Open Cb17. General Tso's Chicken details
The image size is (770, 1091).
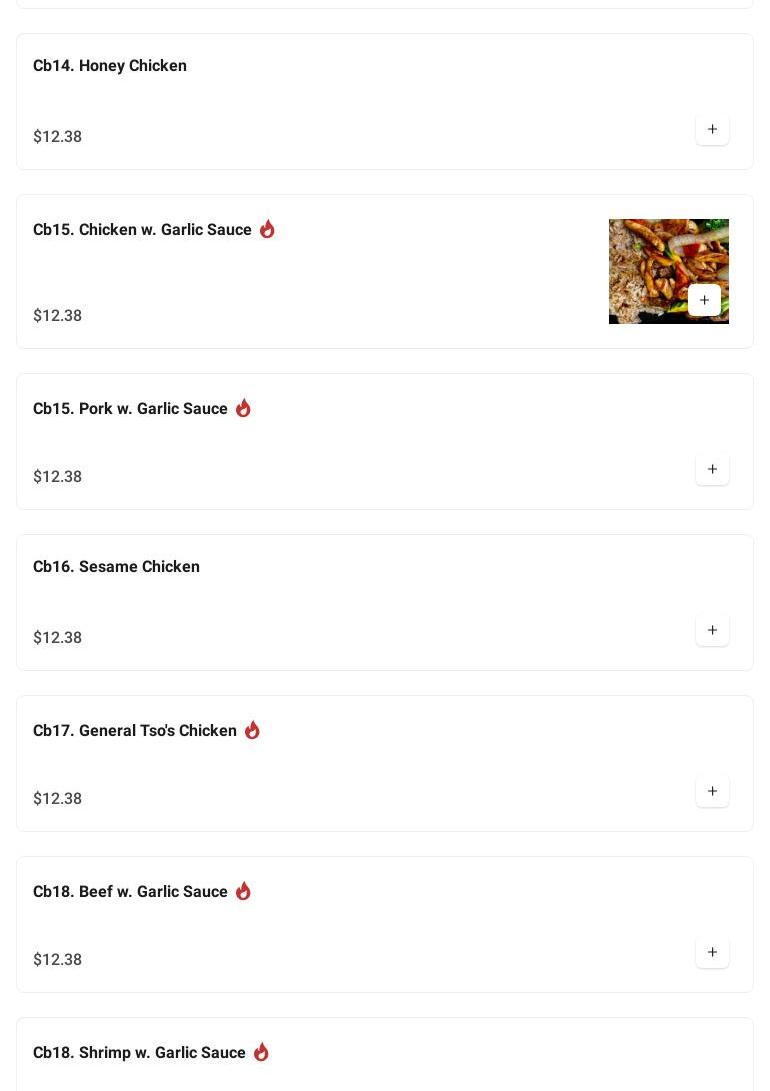135,731
